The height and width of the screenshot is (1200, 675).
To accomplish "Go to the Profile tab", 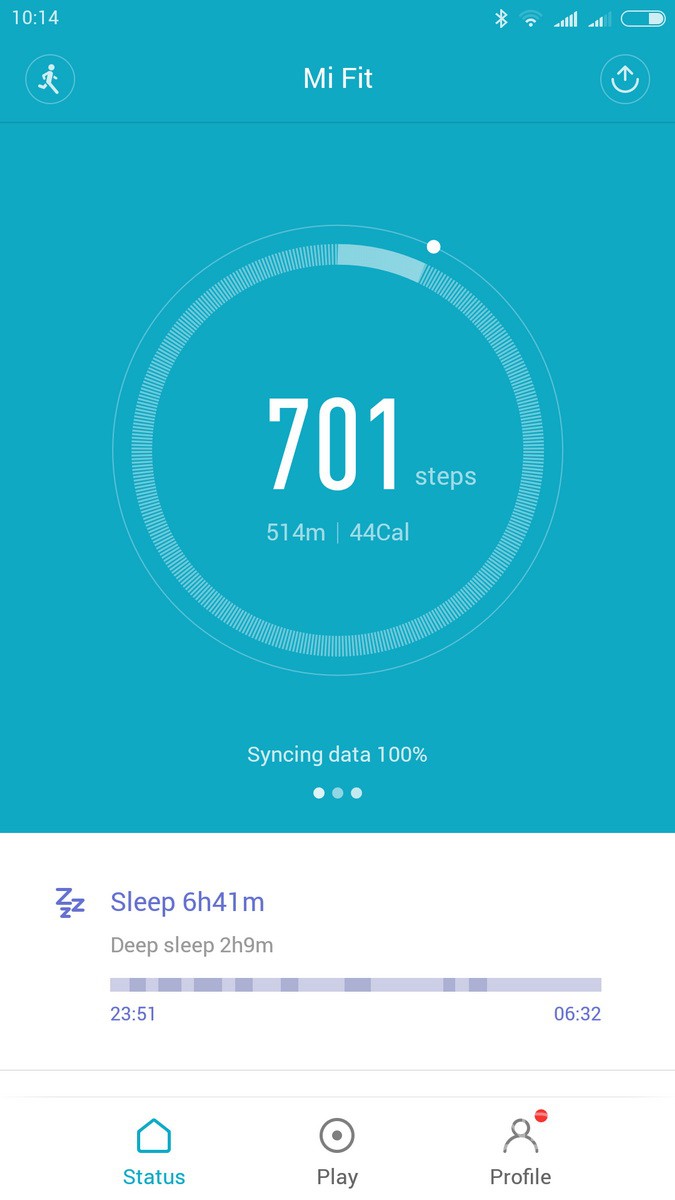I will (x=520, y=1150).
